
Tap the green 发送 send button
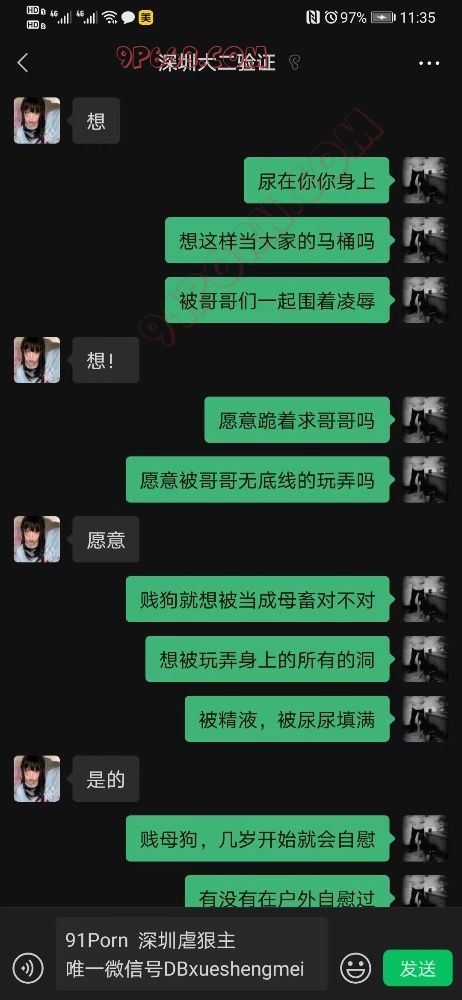click(417, 968)
